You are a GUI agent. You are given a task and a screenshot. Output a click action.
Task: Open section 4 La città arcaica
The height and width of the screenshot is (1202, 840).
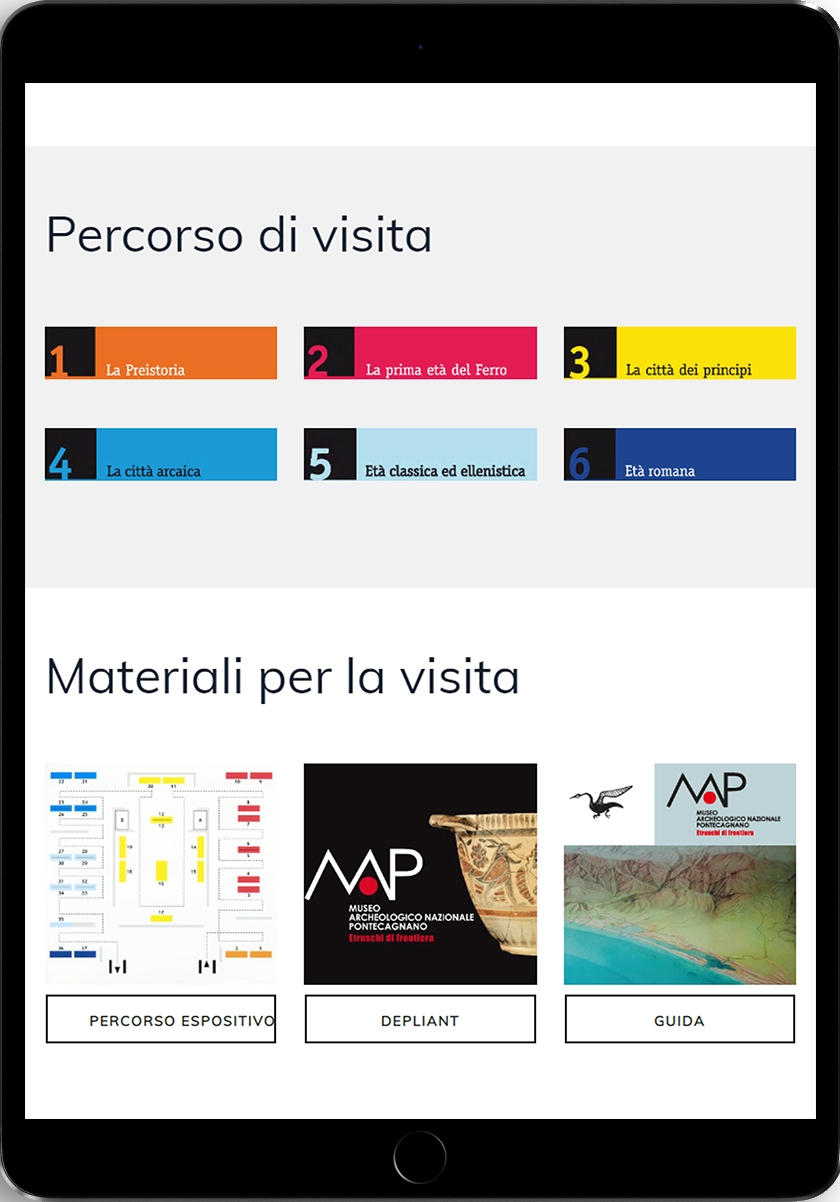click(x=160, y=455)
